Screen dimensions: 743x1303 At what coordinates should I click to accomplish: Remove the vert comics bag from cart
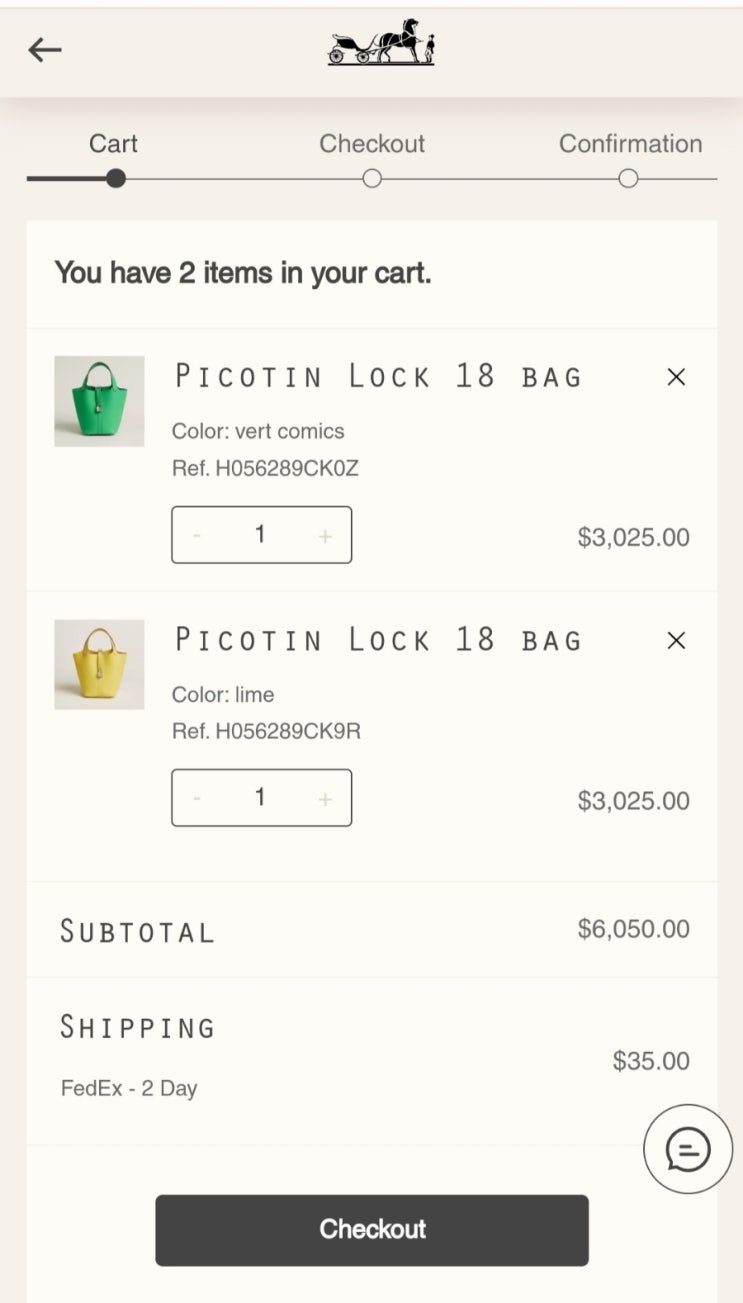click(676, 377)
